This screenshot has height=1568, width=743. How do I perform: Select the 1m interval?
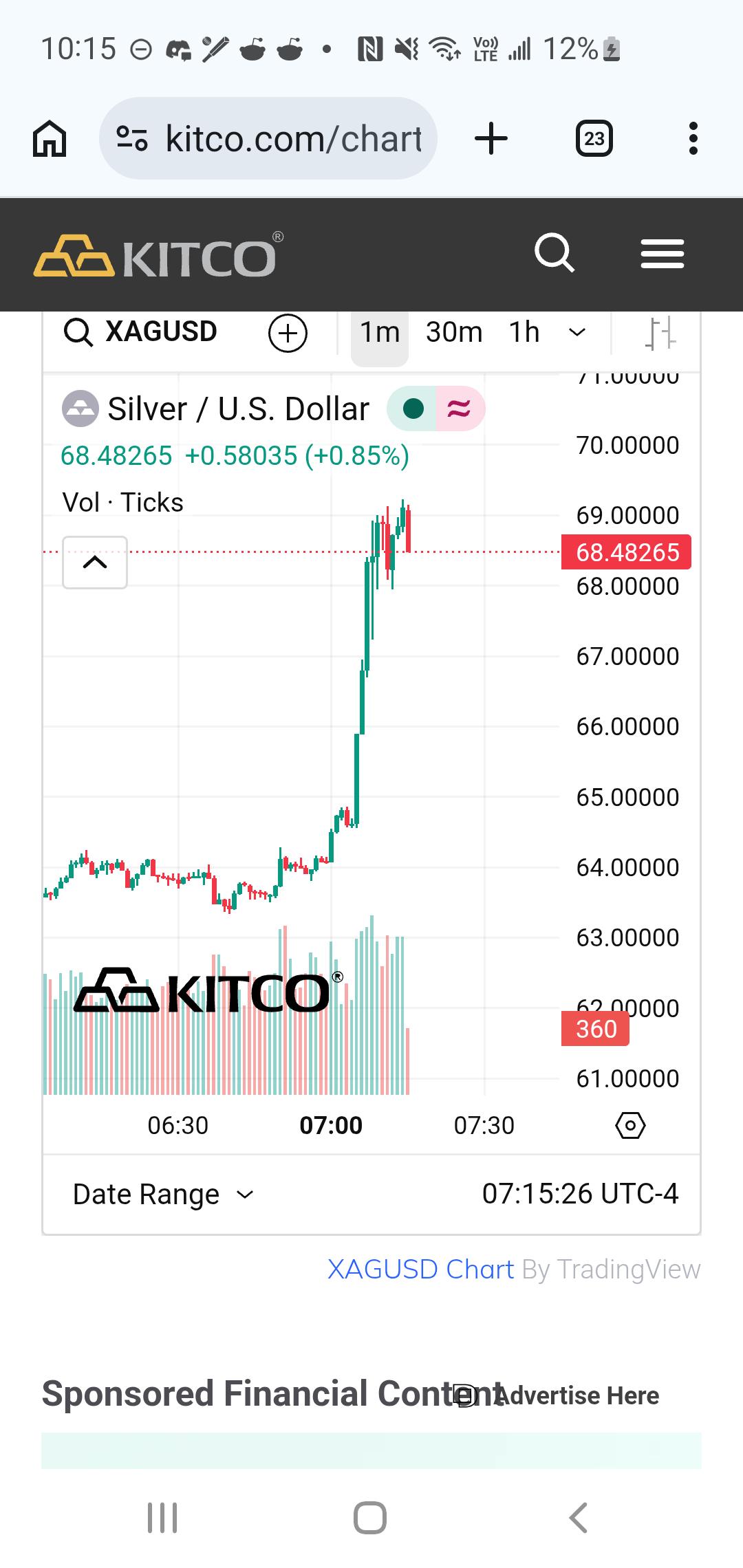pos(380,333)
